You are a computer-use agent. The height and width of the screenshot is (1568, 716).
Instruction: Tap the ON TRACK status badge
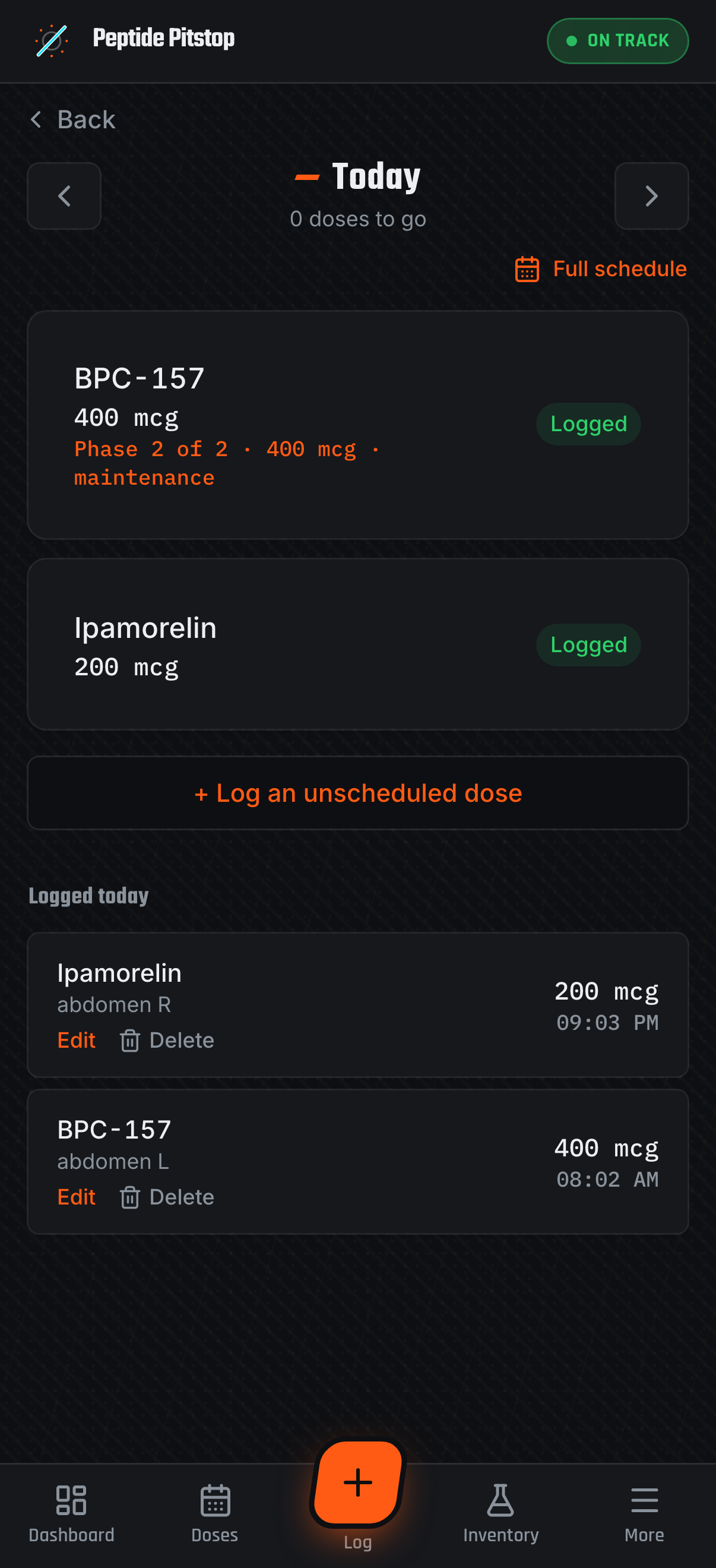tap(617, 41)
